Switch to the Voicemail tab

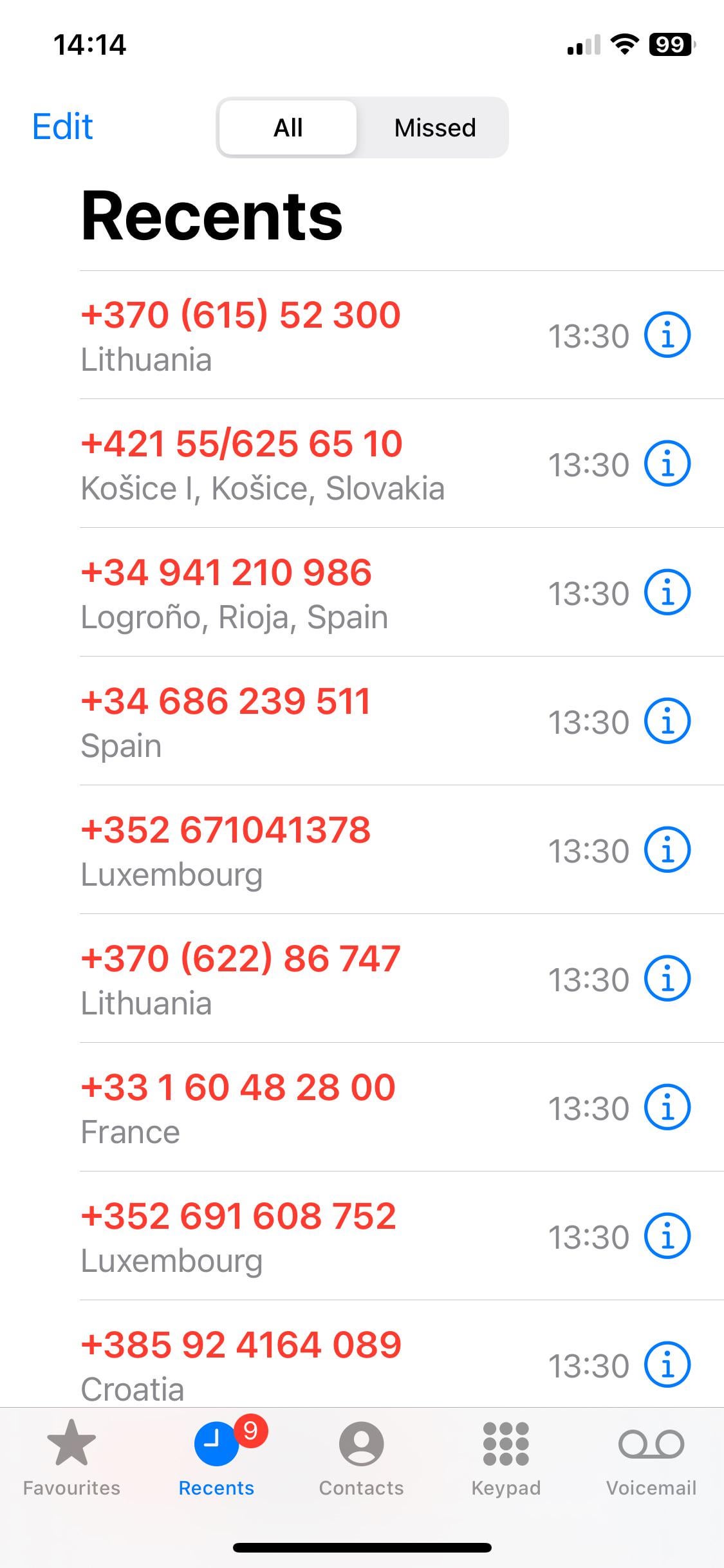(x=651, y=1459)
